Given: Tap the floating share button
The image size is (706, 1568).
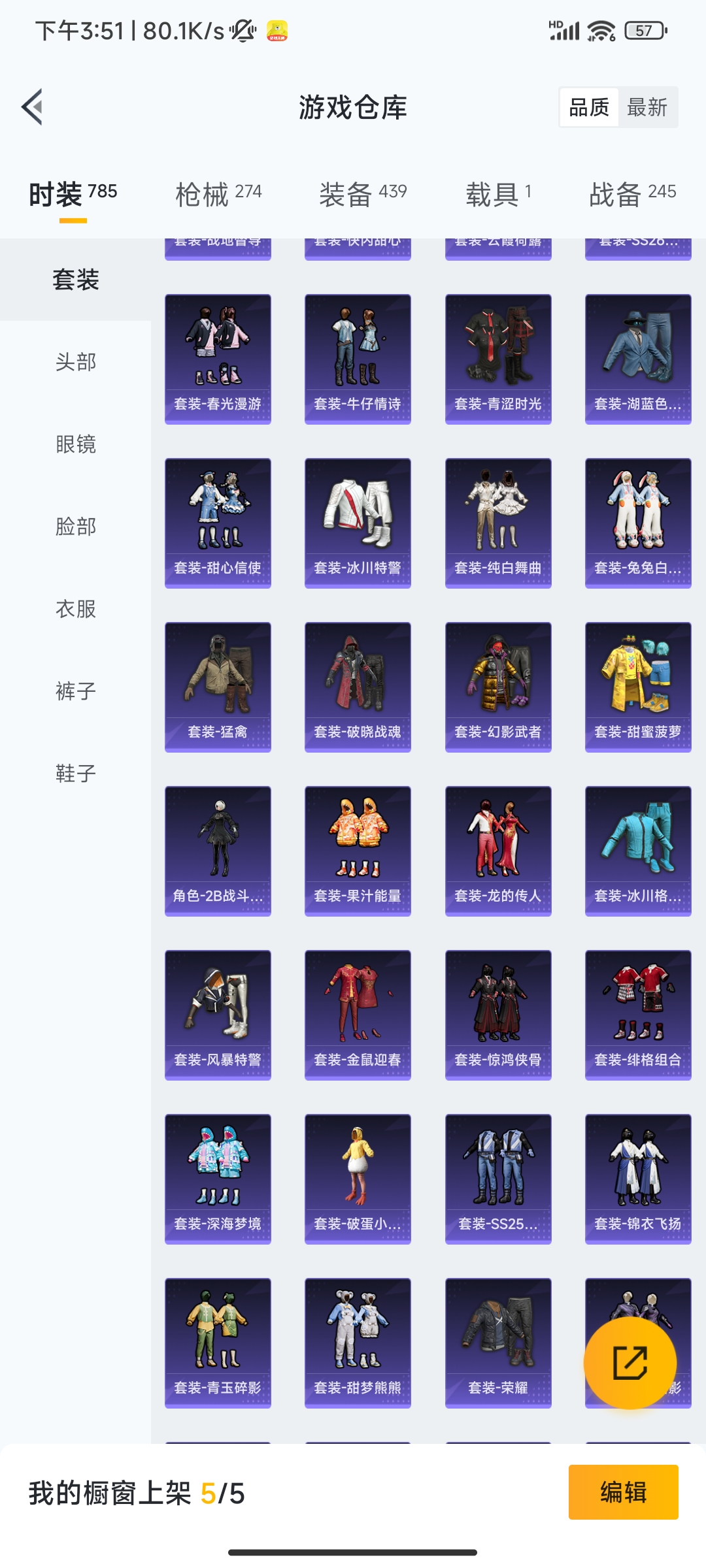Looking at the screenshot, I should 630,1363.
